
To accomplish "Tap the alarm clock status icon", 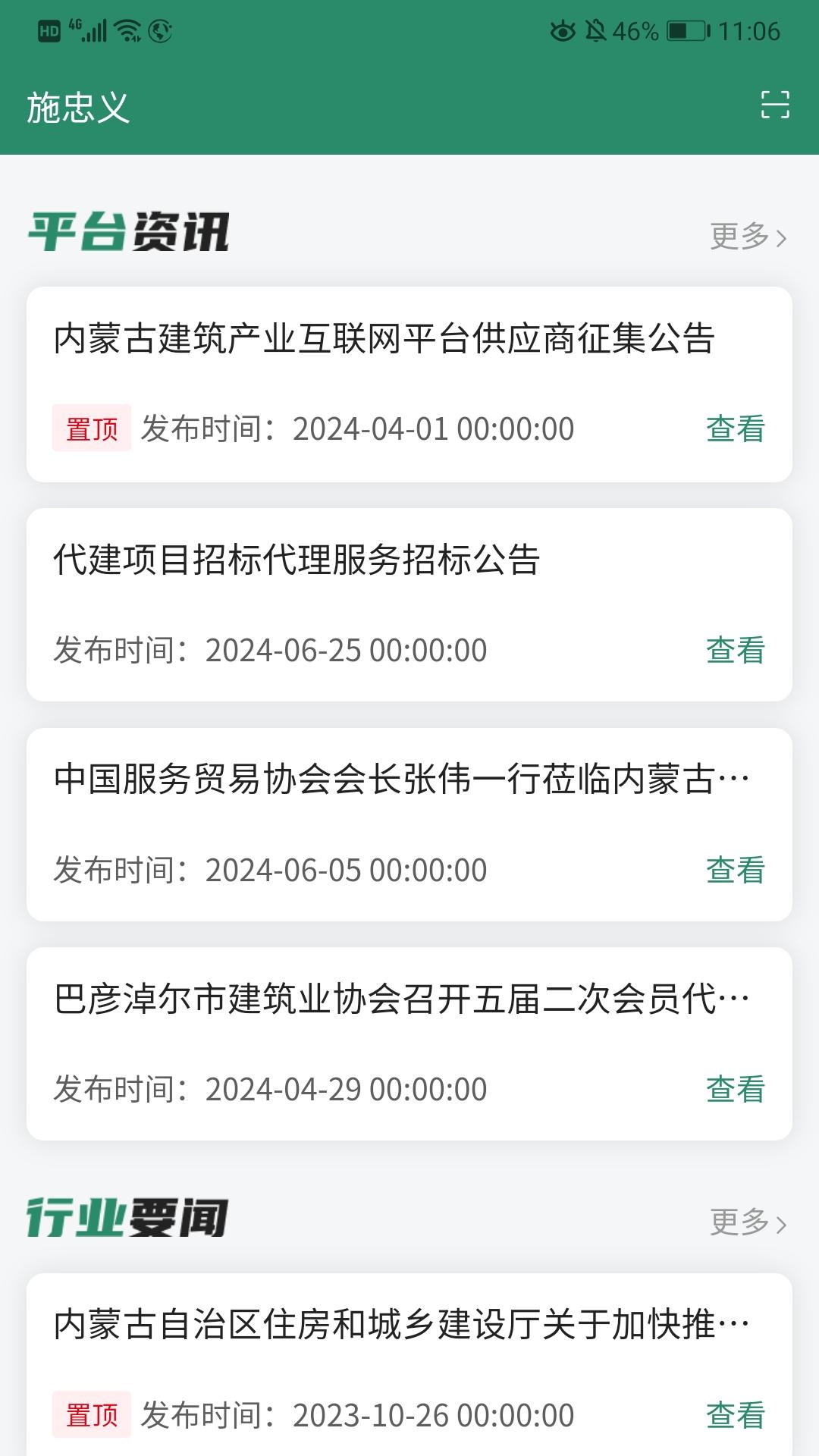I will pyautogui.click(x=564, y=30).
